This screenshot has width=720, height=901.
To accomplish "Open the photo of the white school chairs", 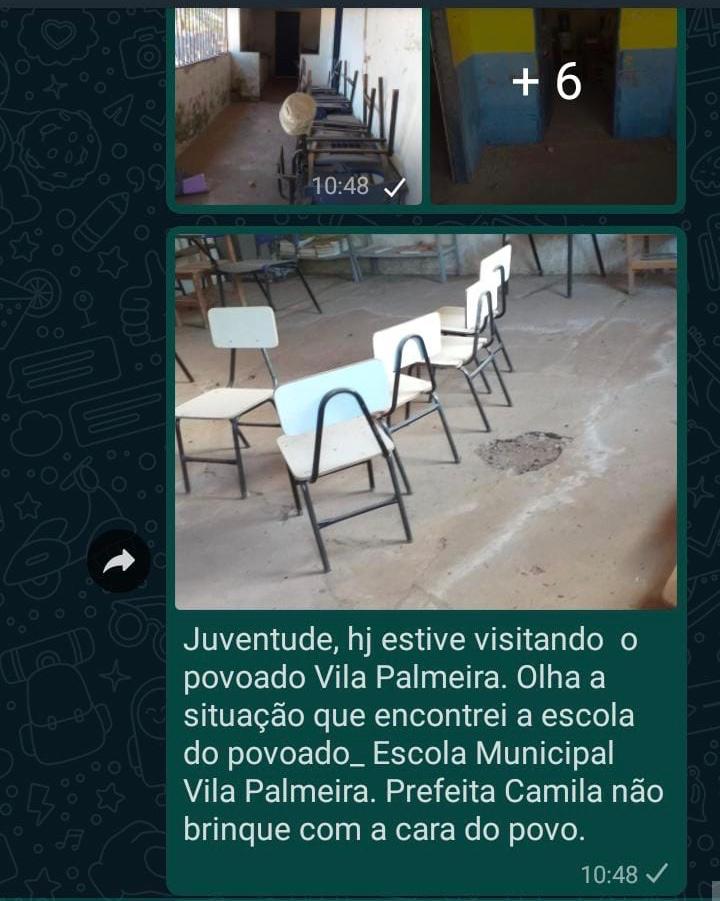I will point(425,421).
